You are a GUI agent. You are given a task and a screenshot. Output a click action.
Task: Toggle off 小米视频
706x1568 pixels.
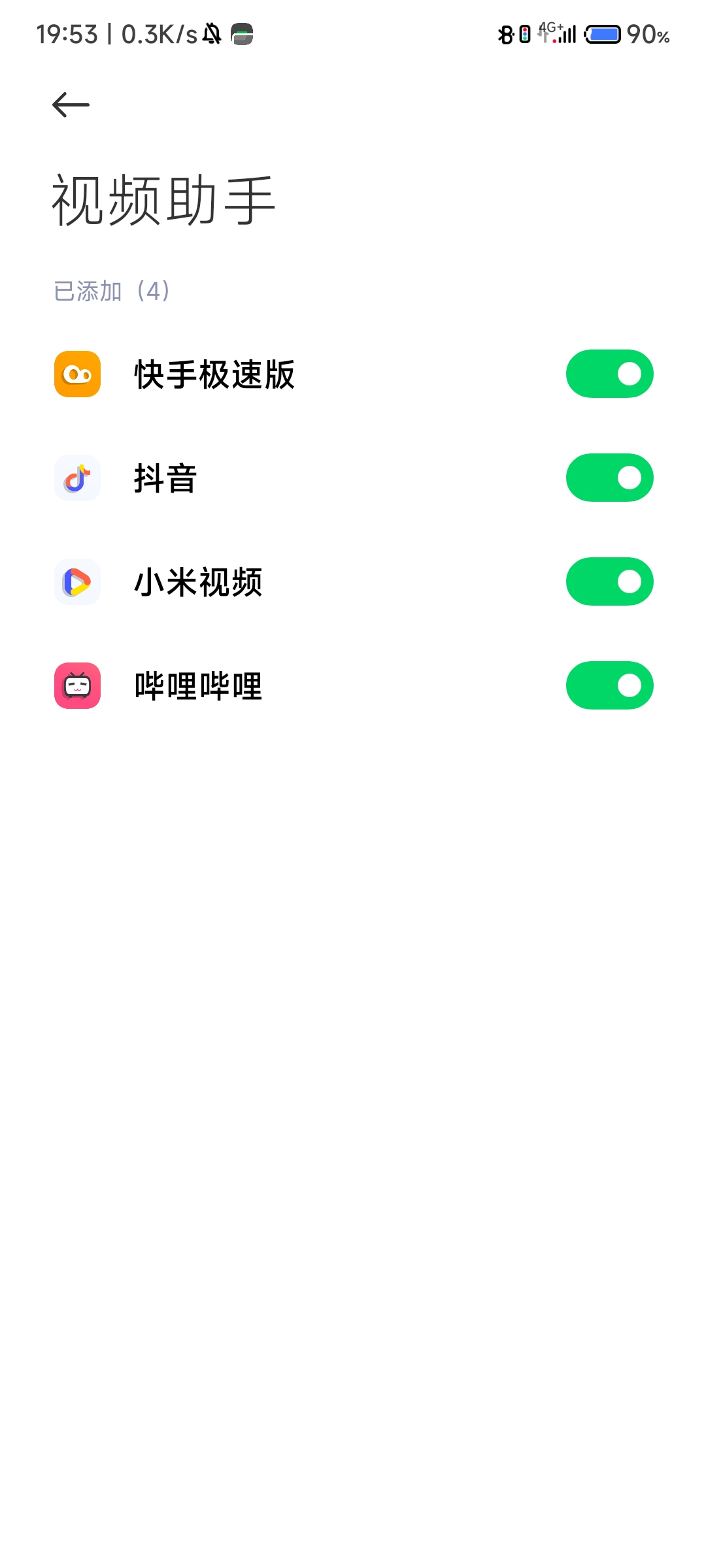click(x=609, y=581)
